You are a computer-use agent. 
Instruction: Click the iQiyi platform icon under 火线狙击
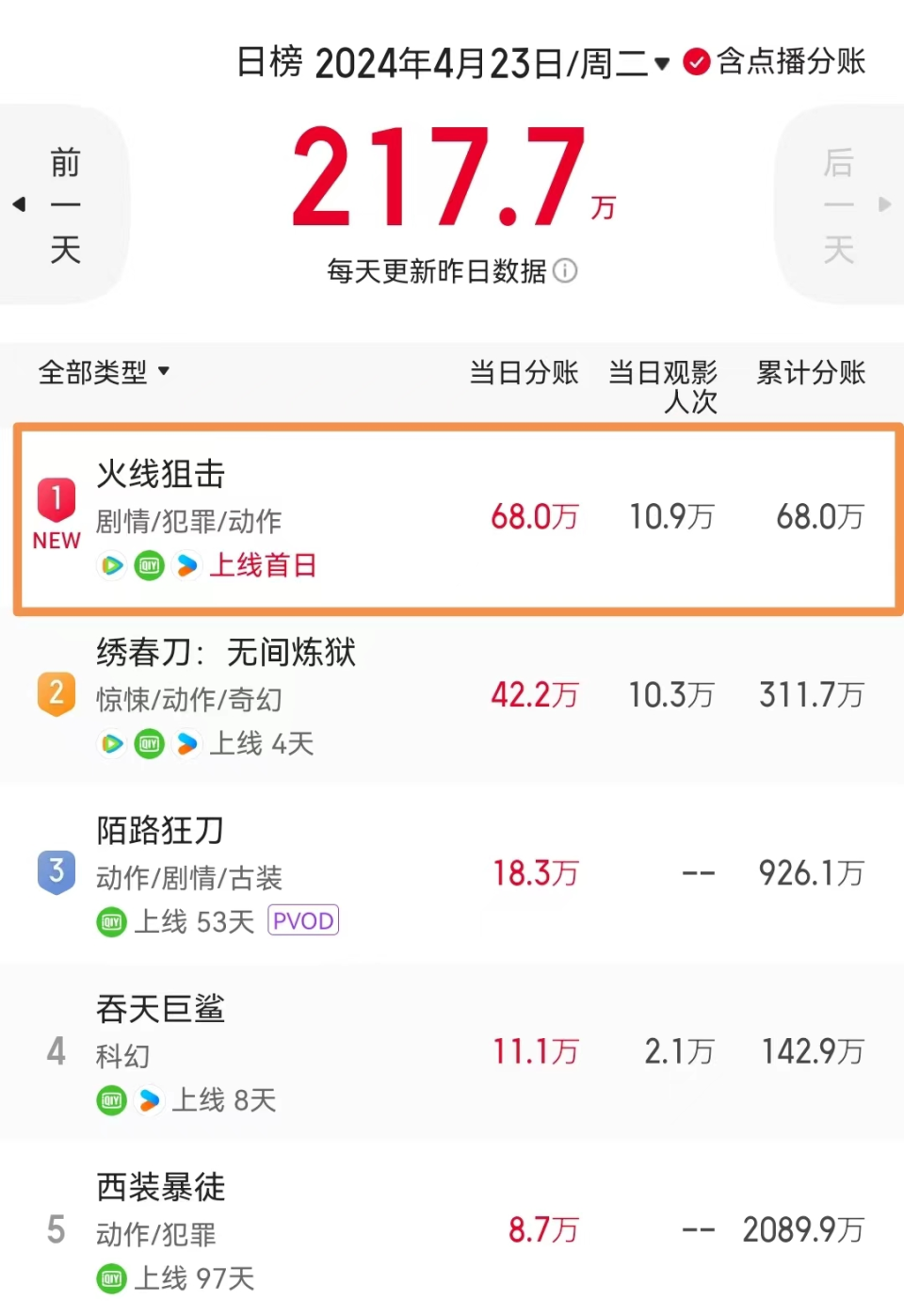coord(149,565)
